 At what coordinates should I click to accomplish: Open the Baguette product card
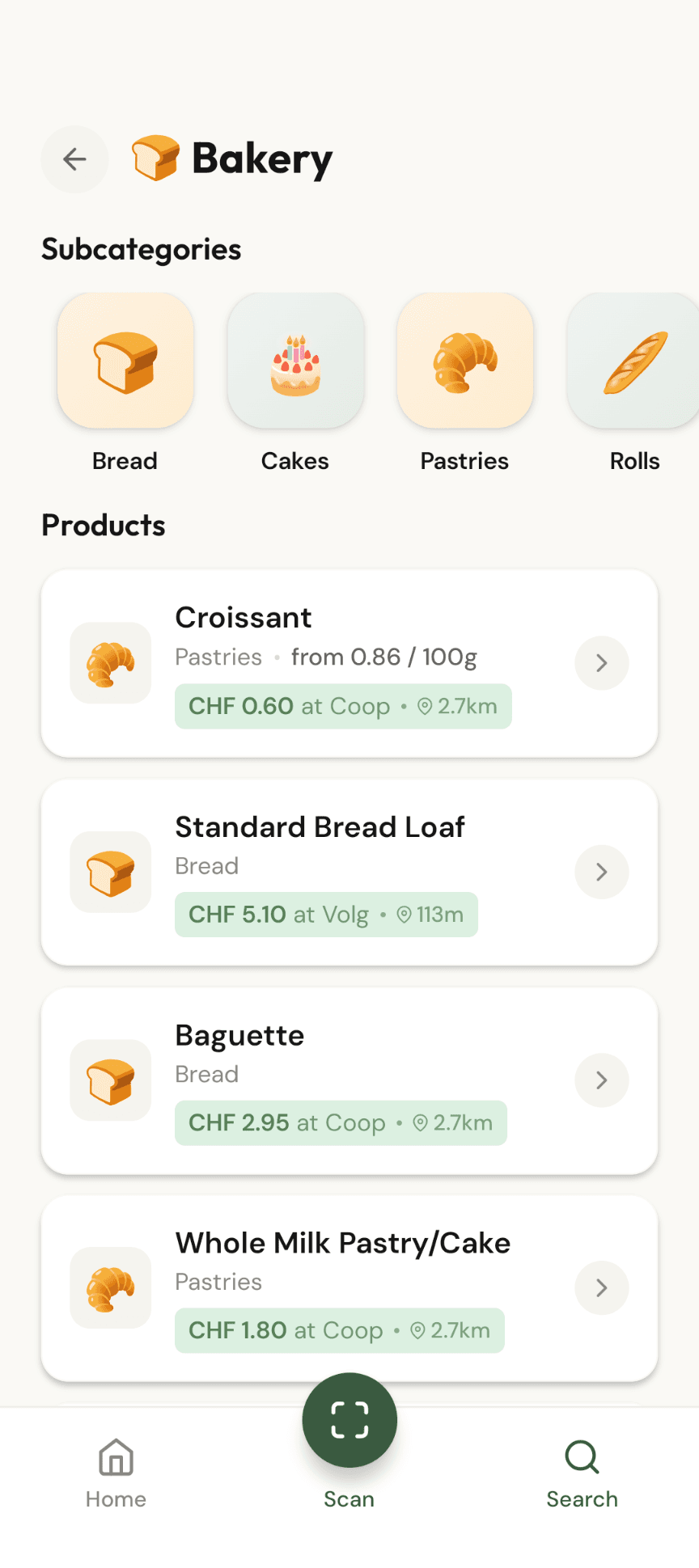pyautogui.click(x=349, y=1080)
